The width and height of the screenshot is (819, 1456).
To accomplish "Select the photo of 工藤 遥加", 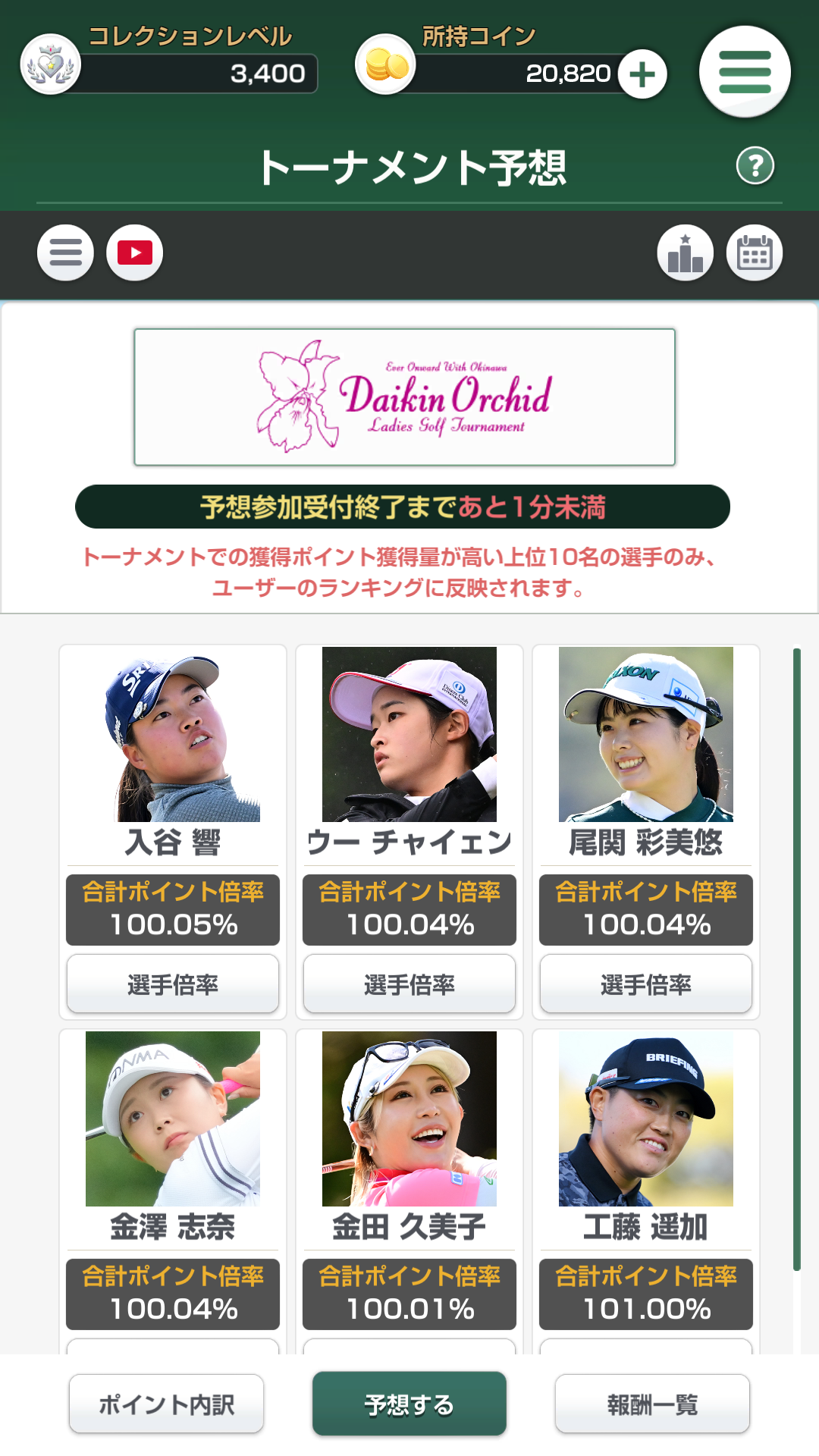I will tap(645, 1115).
